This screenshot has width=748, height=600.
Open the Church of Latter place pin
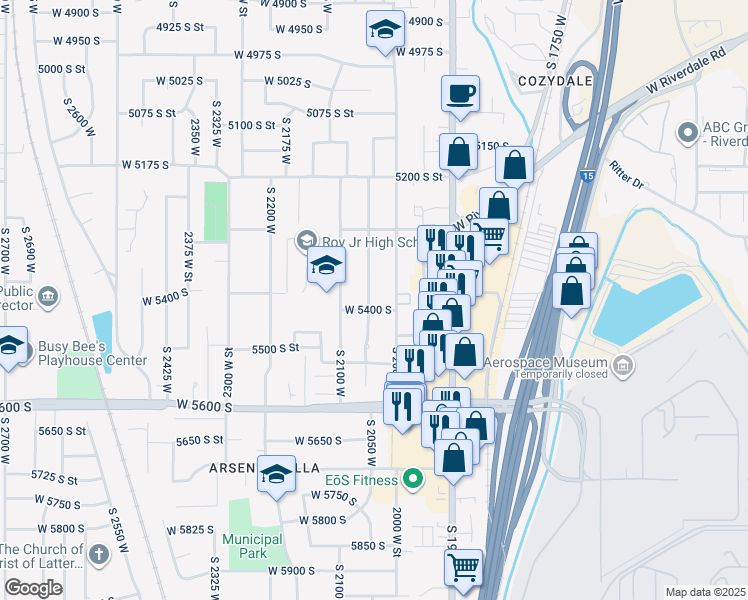99,556
